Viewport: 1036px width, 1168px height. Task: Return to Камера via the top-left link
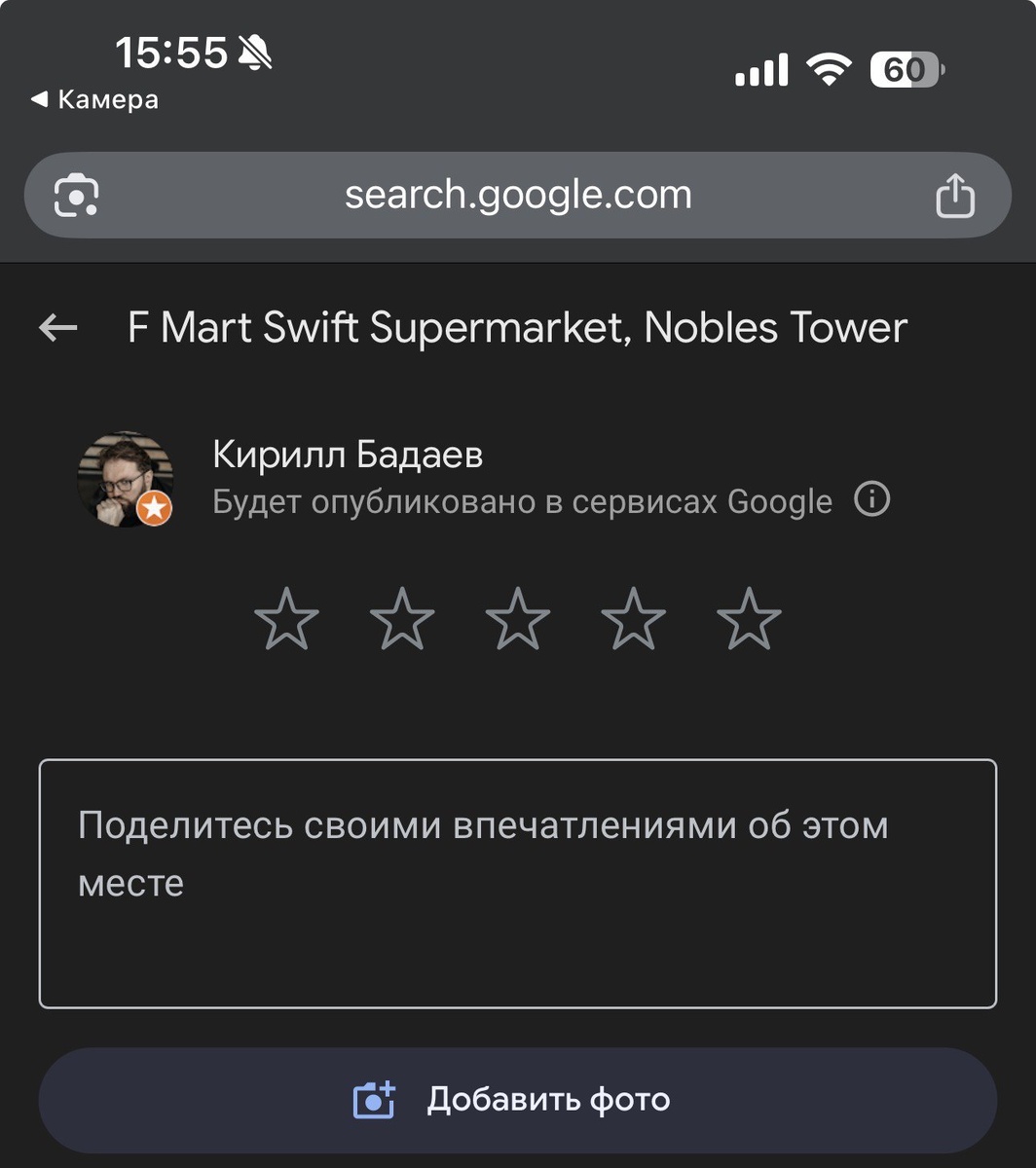pos(92,98)
